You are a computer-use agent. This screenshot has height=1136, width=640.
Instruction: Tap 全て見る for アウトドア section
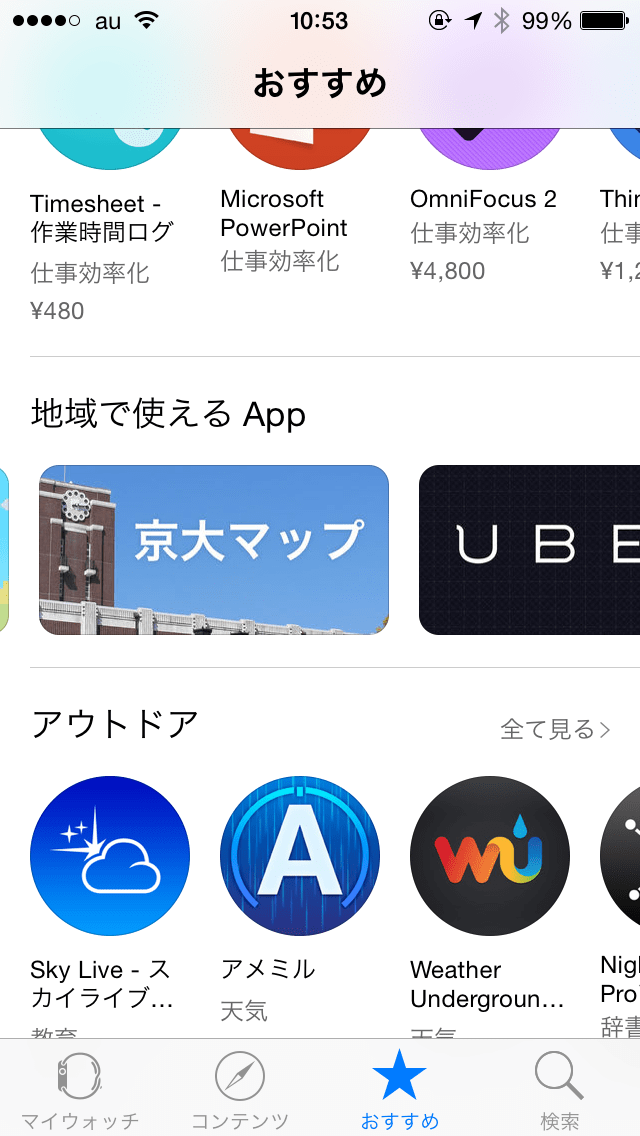tap(555, 729)
